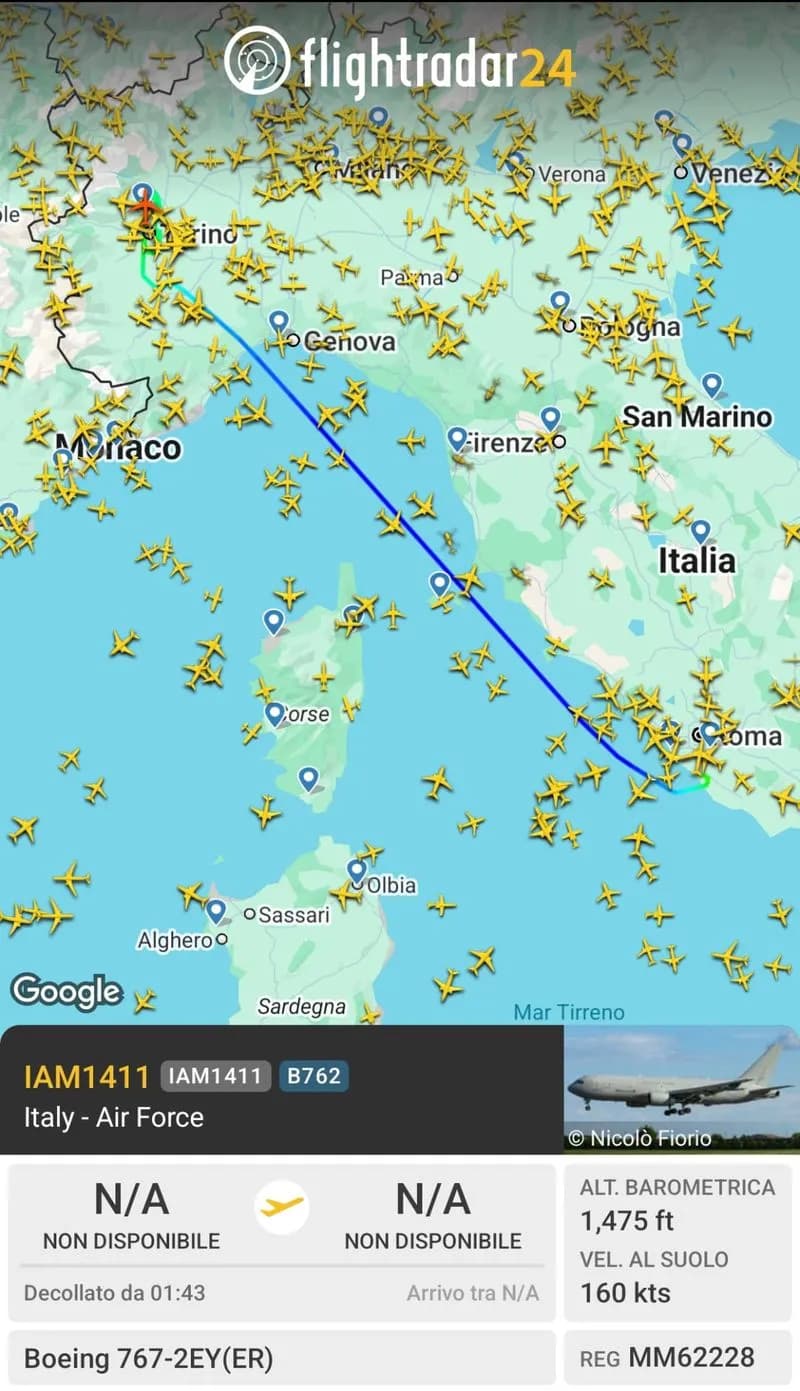Open the aircraft photo by Nicolò Fiorio
This screenshot has width=800, height=1391.
682,1089
